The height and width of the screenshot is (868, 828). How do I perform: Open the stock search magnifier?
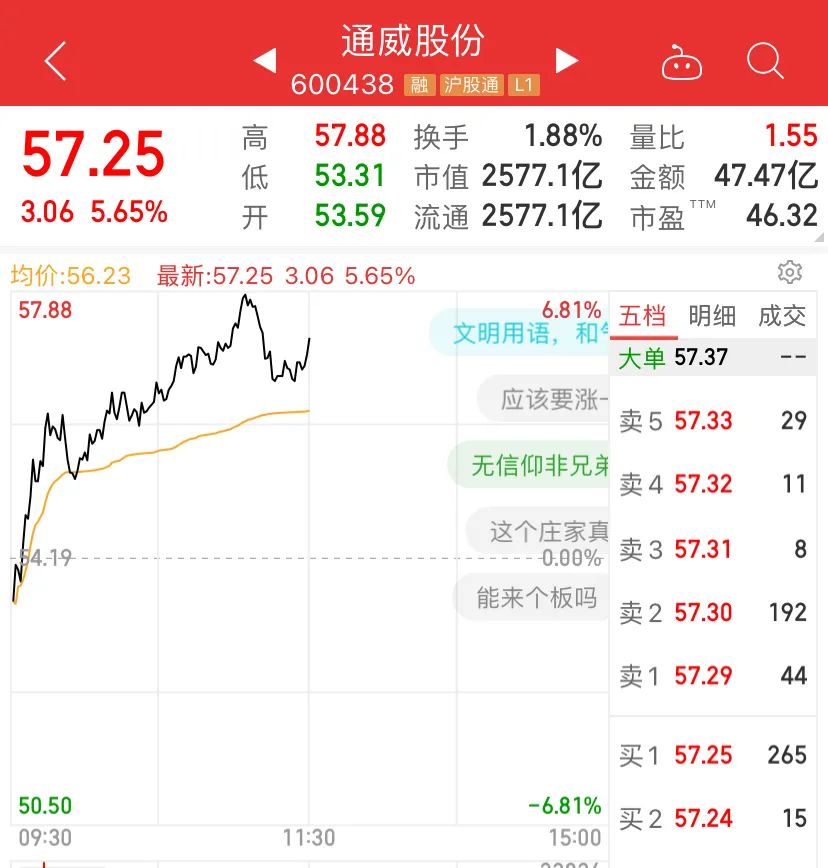[764, 61]
